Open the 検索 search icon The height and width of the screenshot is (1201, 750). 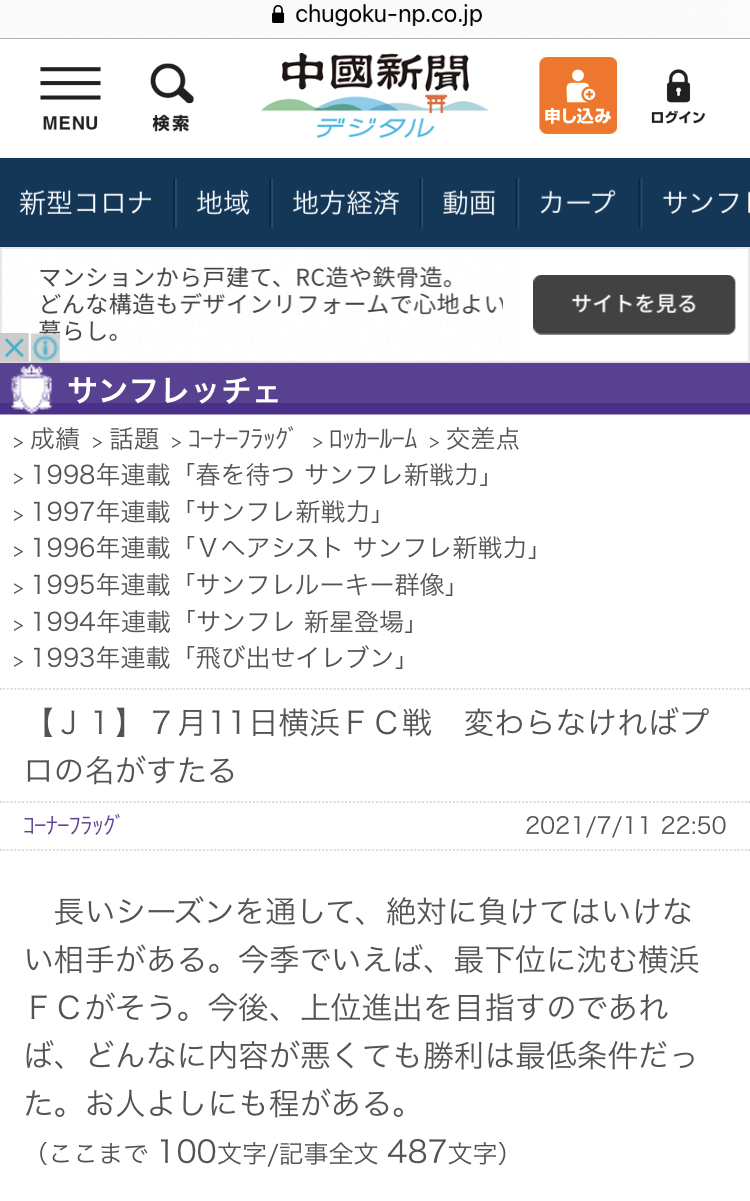click(171, 98)
